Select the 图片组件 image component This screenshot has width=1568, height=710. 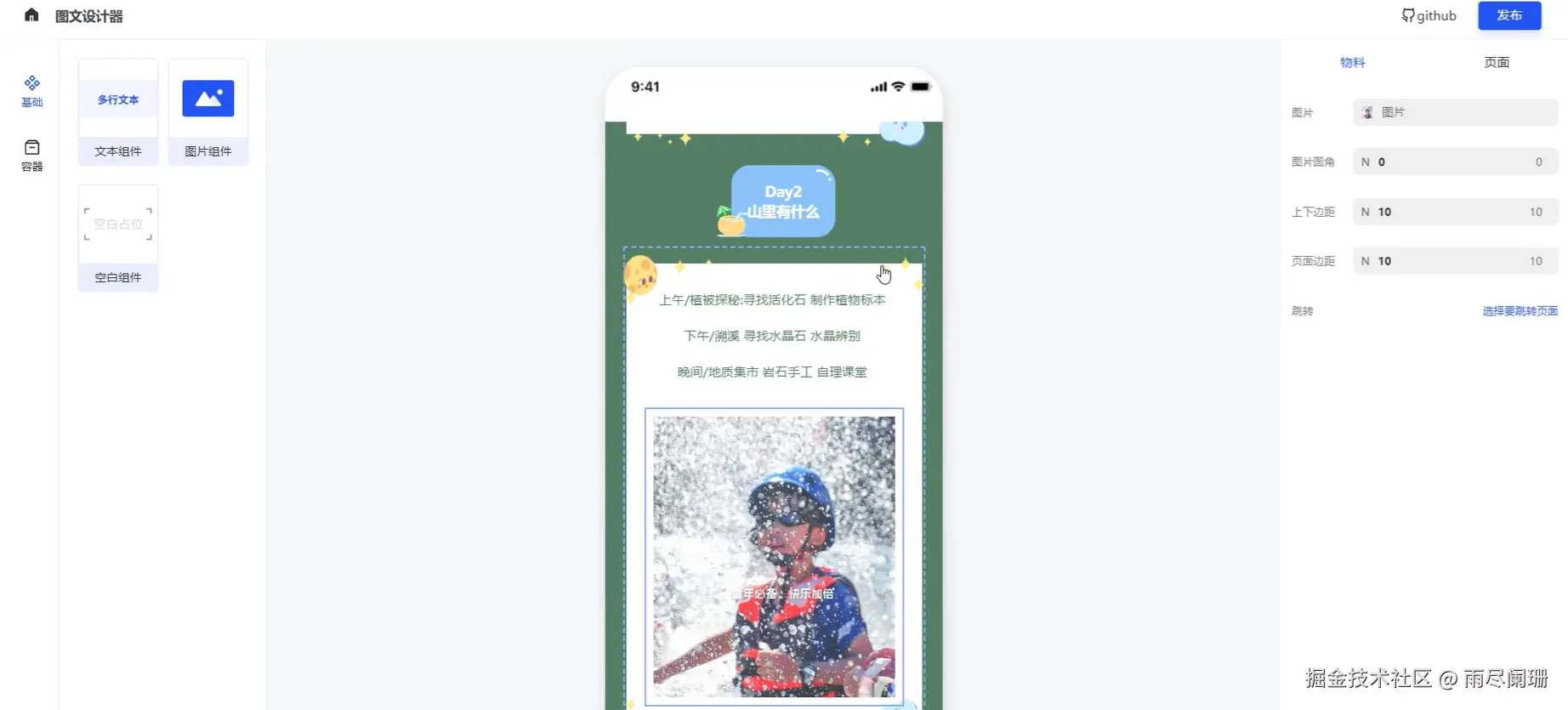click(x=208, y=111)
